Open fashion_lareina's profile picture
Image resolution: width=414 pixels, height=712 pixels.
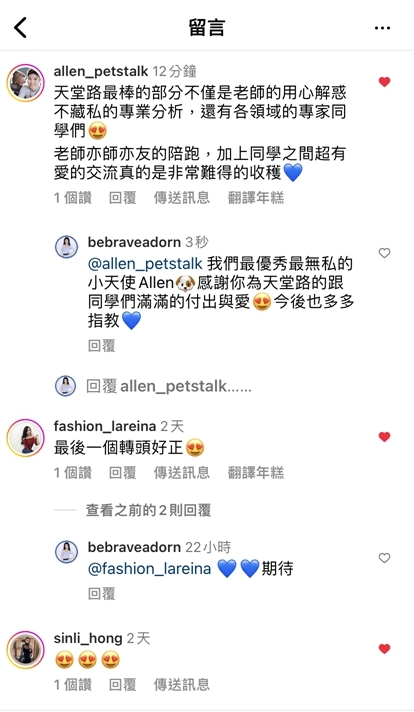coord(25,438)
